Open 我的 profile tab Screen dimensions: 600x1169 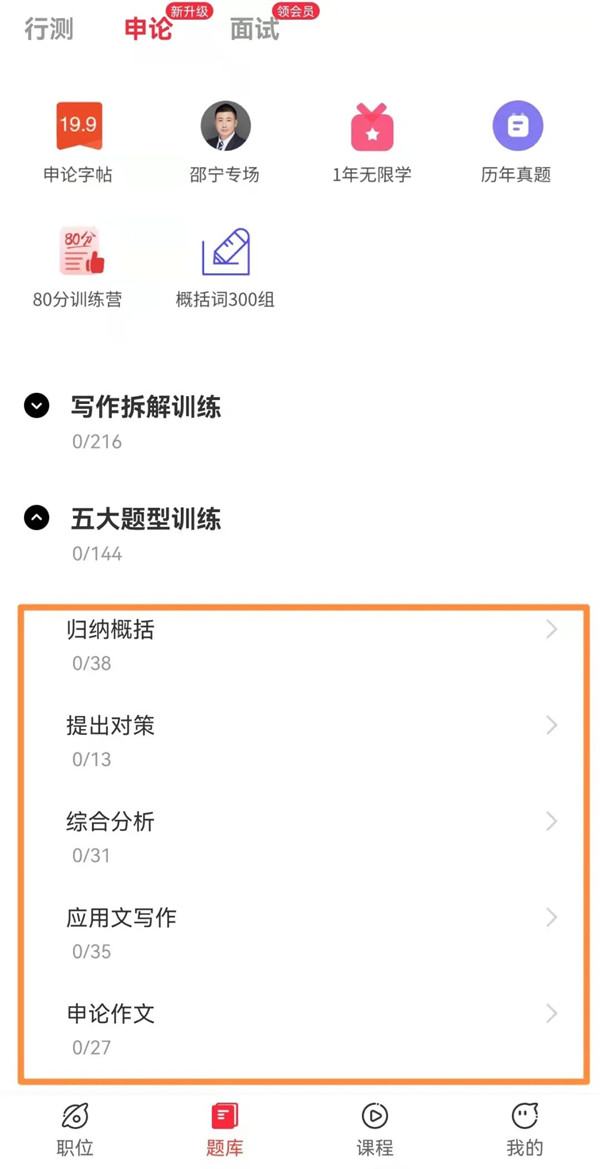[525, 1129]
